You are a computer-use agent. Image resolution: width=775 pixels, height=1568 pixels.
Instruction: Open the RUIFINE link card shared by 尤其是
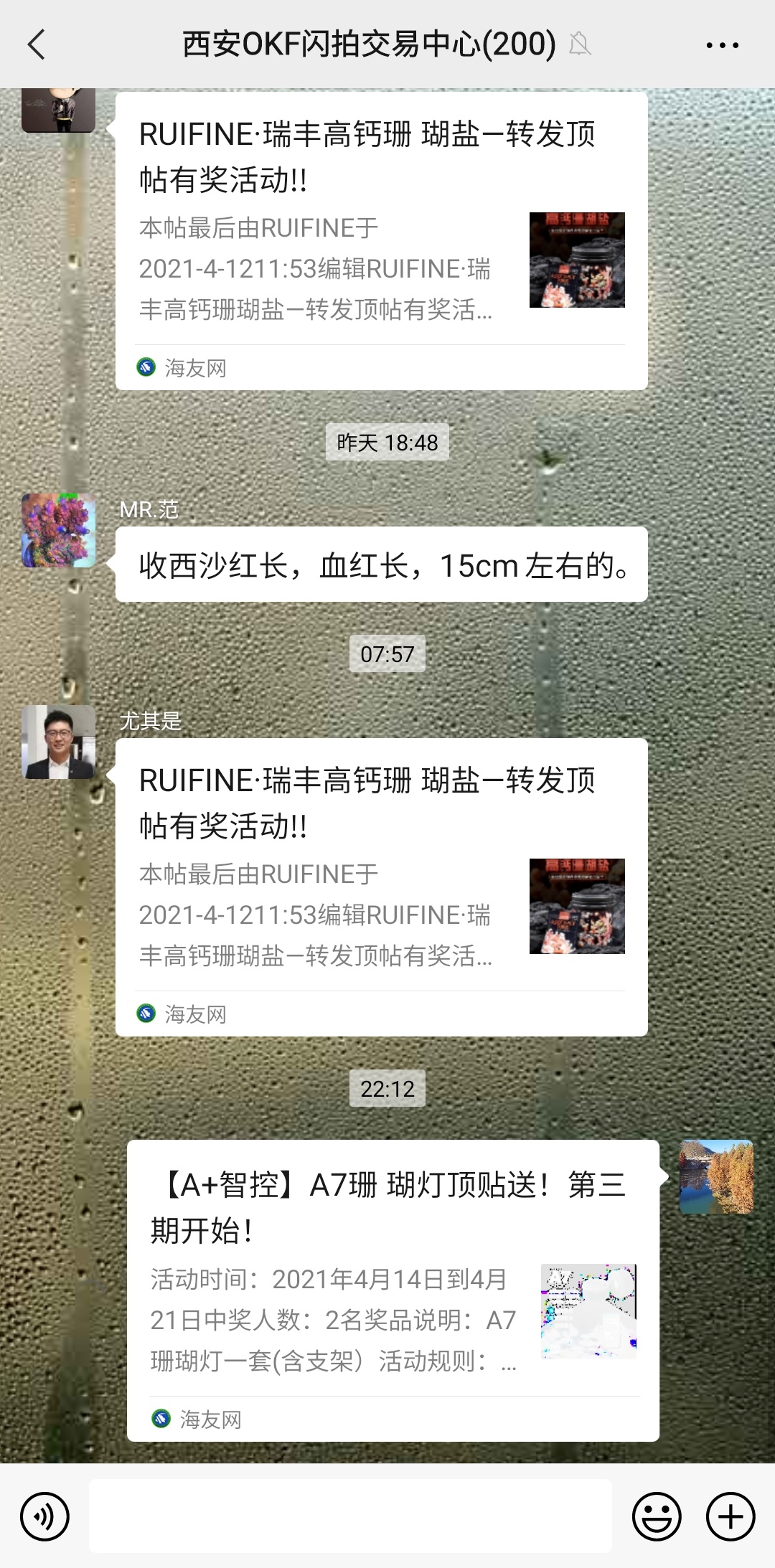coord(381,887)
